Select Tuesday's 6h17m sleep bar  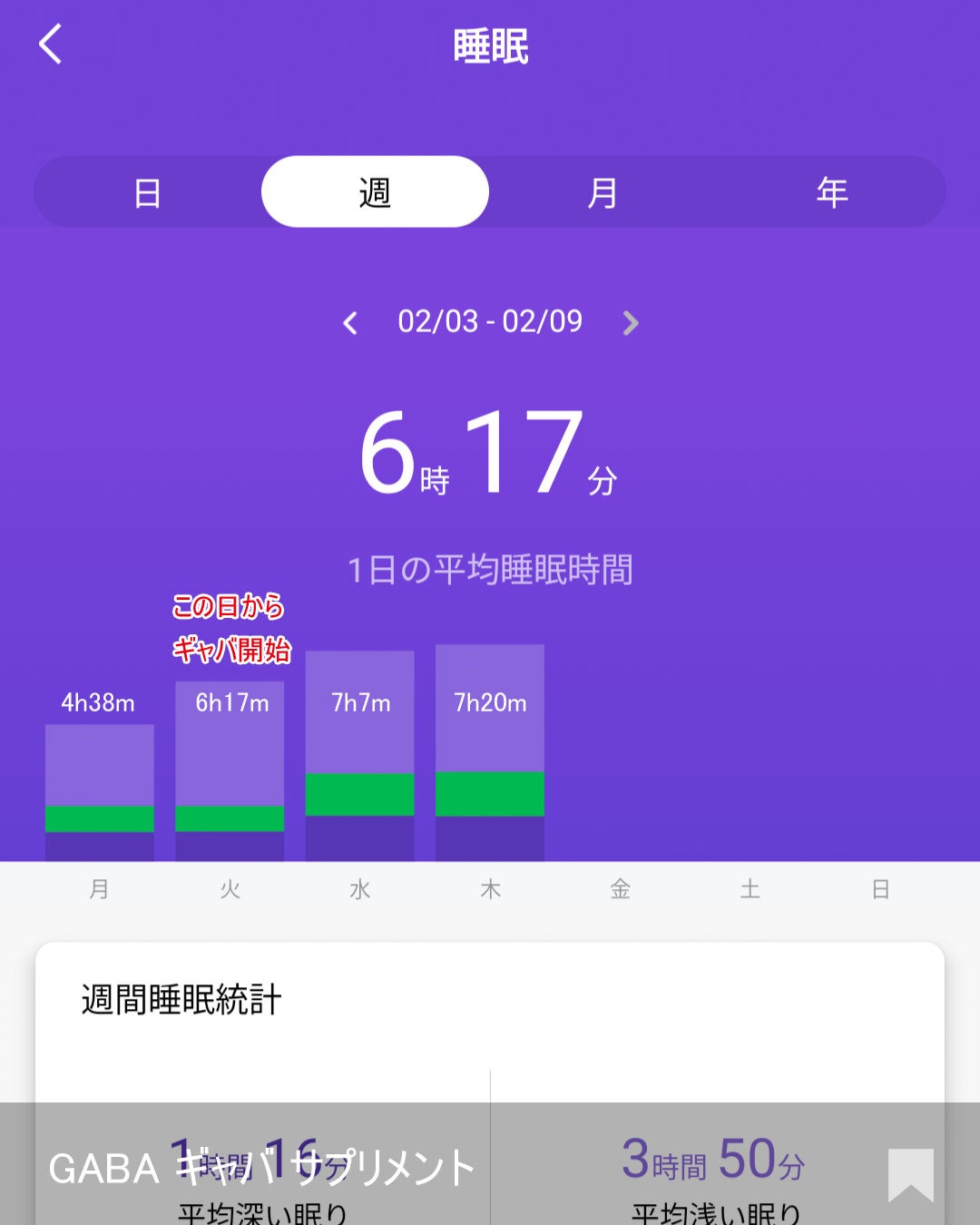pos(230,771)
